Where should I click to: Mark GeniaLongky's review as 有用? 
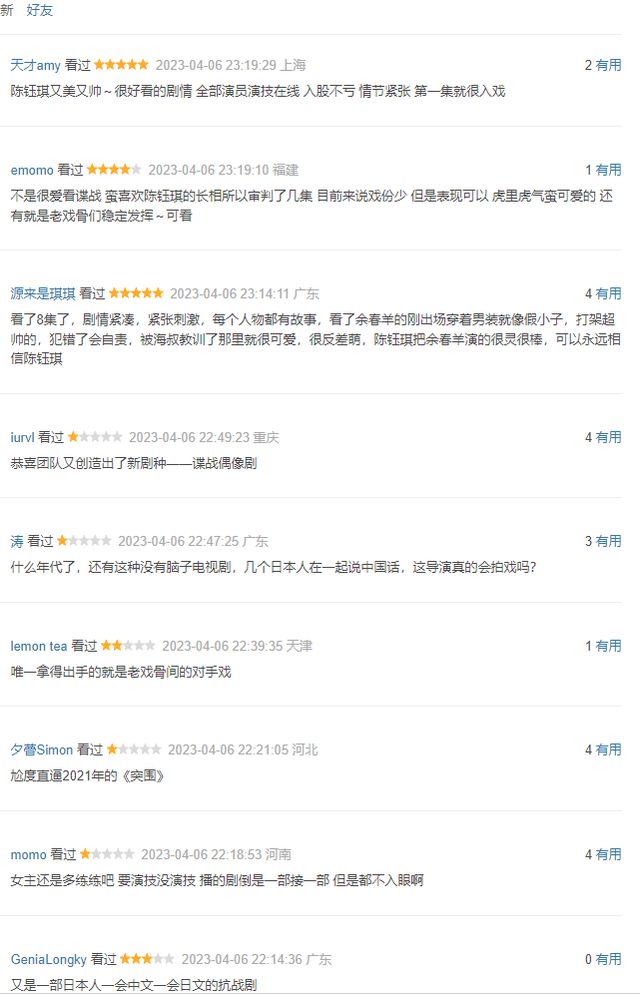[608, 959]
